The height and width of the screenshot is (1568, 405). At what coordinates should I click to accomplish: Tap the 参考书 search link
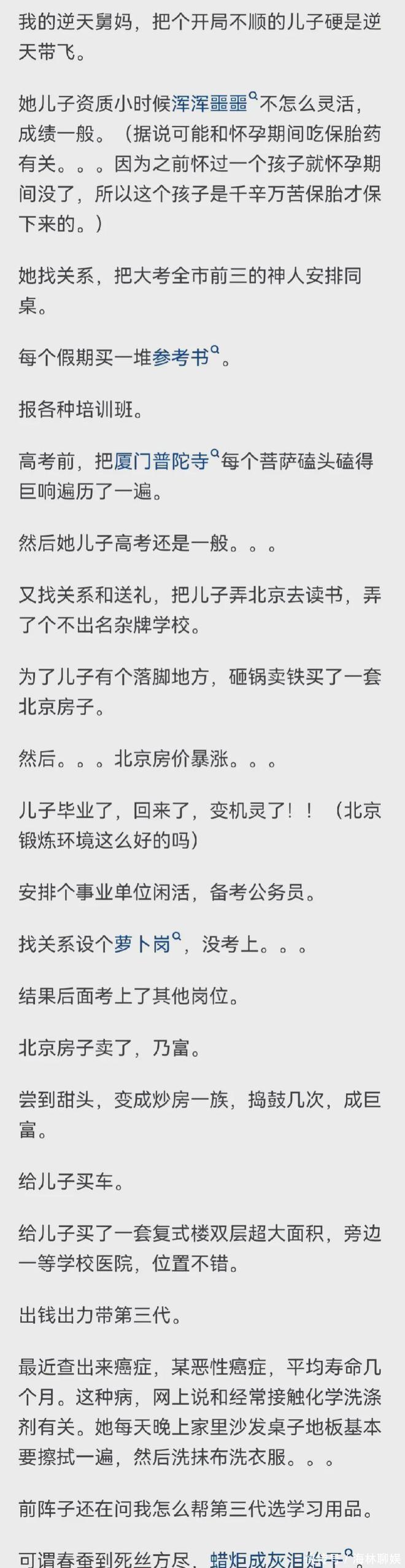[x=180, y=357]
